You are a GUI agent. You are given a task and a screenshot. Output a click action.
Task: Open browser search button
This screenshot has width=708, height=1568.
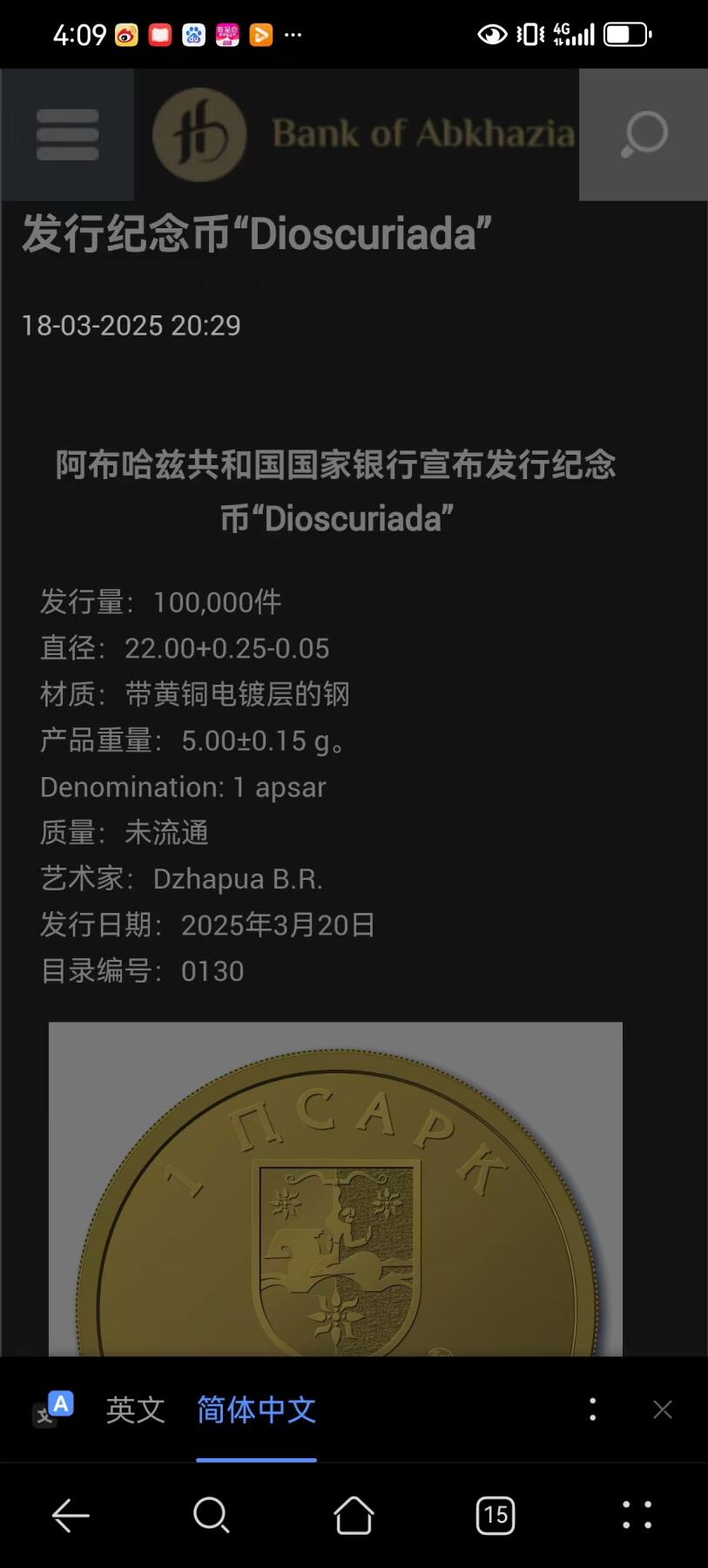click(x=212, y=1516)
